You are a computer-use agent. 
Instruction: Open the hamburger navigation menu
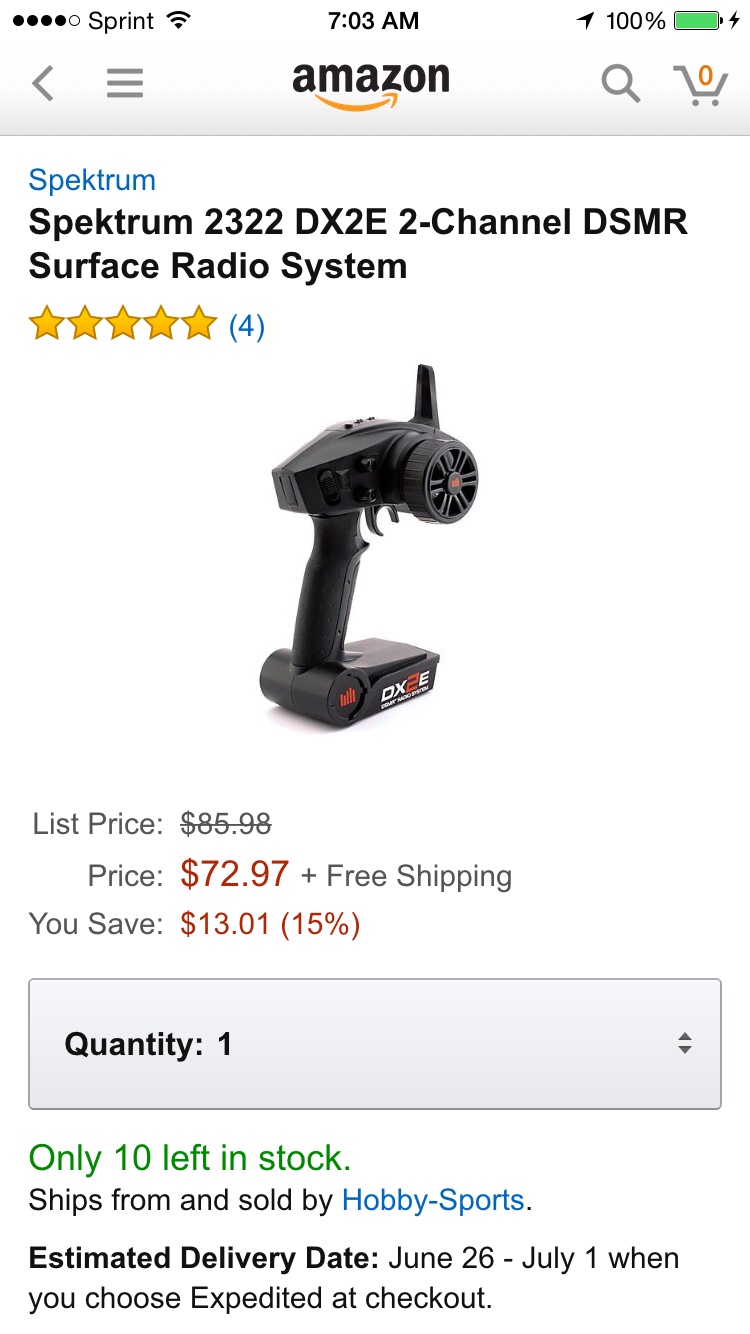(125, 83)
